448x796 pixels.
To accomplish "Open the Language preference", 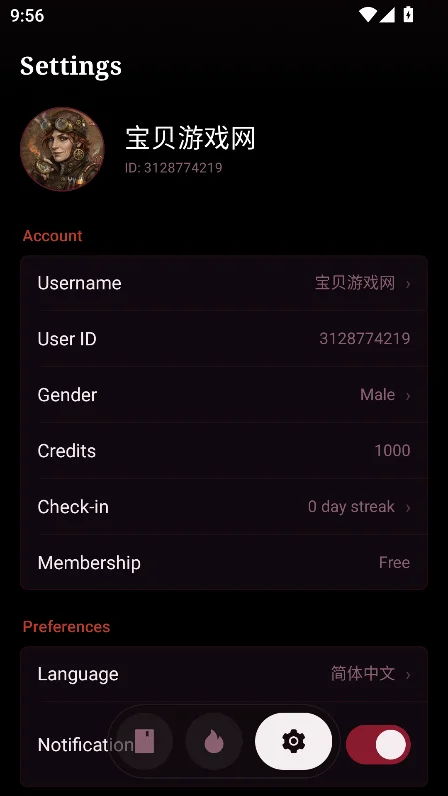I will point(224,674).
